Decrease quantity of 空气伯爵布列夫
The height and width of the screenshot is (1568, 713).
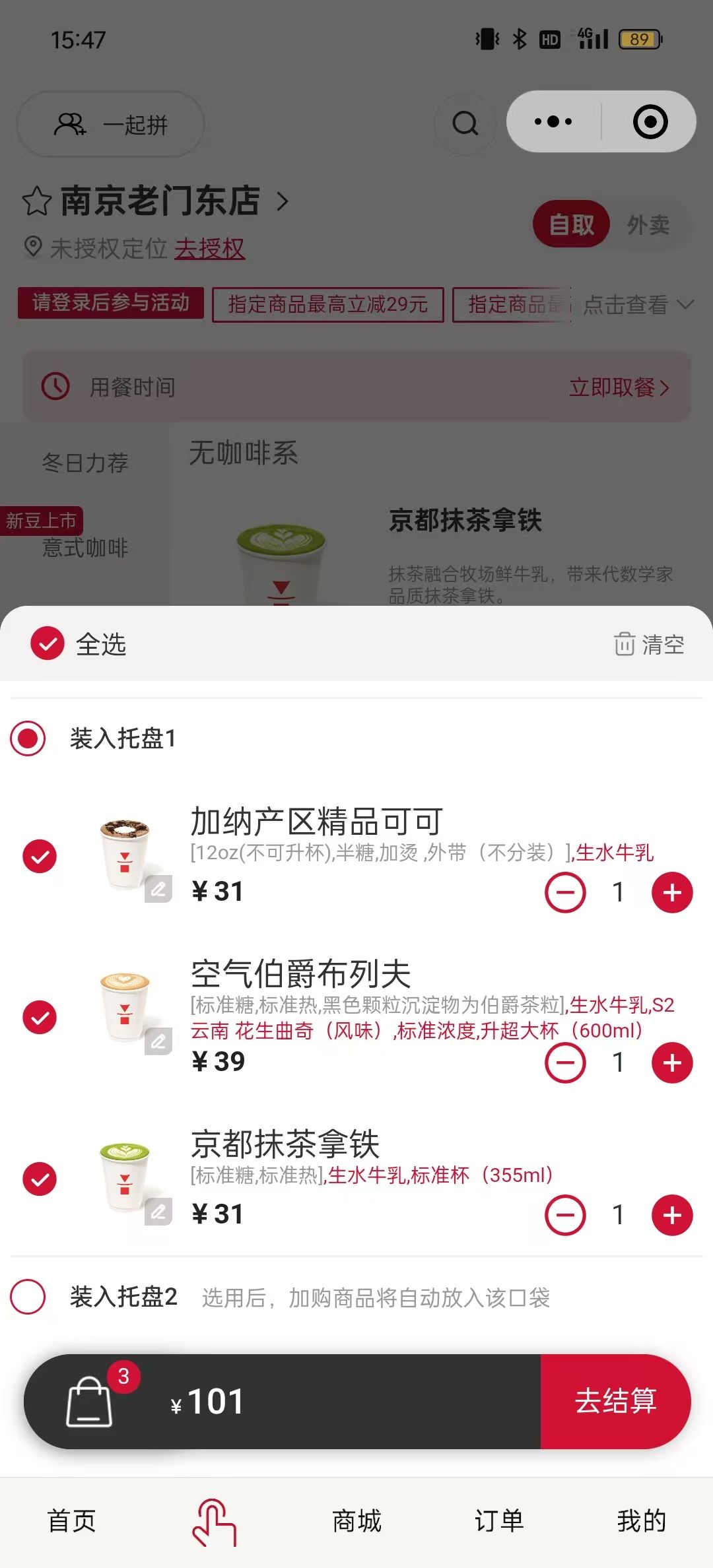[565, 1062]
